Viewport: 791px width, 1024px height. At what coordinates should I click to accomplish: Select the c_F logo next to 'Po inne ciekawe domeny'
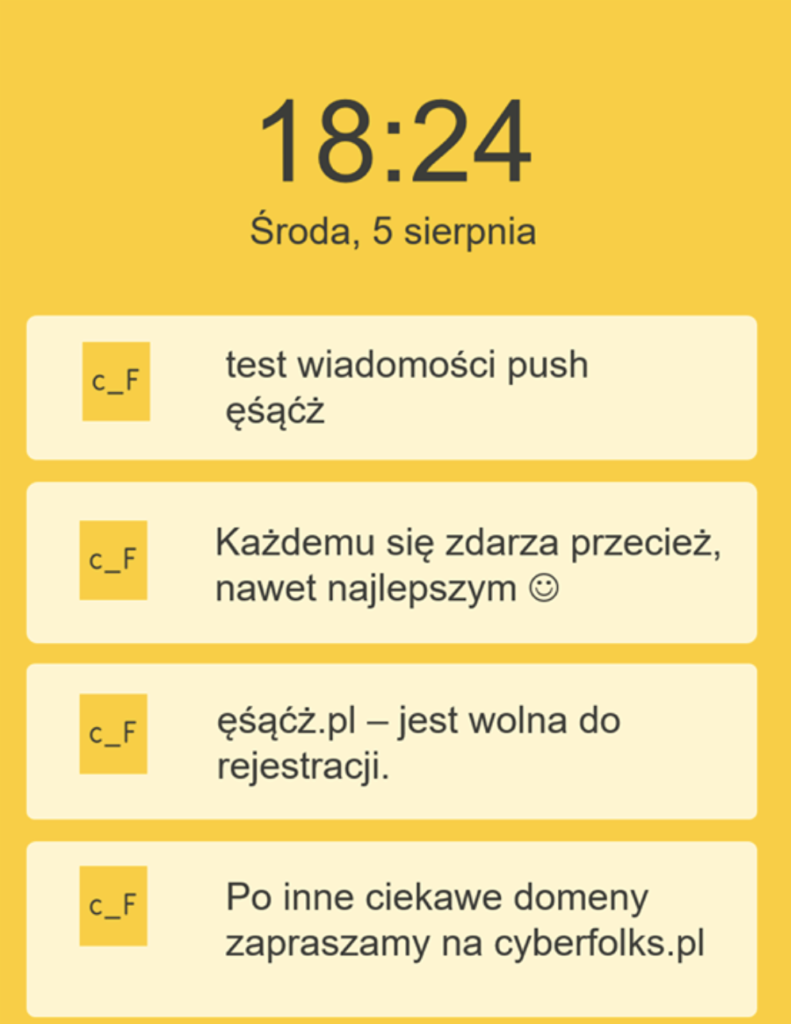coord(113,907)
